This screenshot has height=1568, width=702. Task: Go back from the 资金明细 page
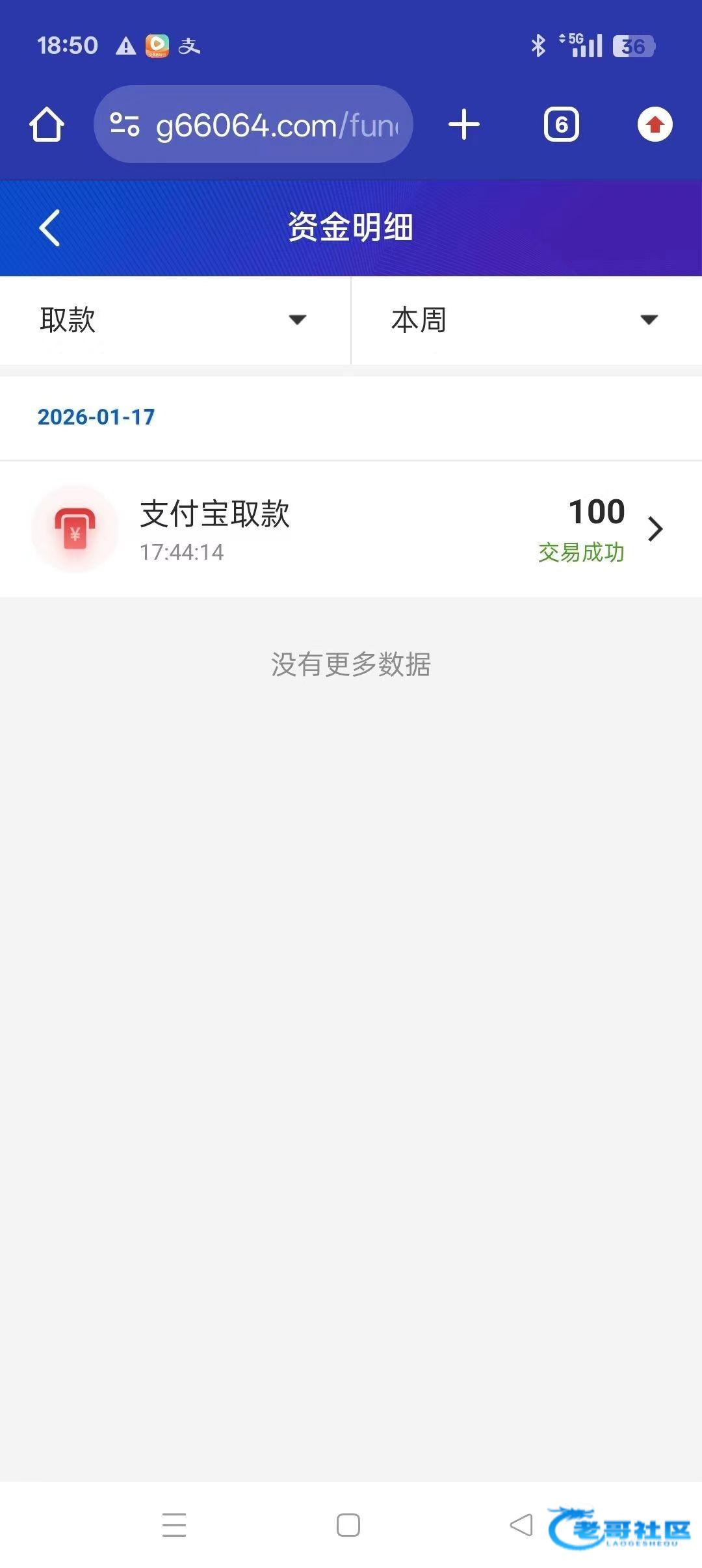[x=50, y=228]
